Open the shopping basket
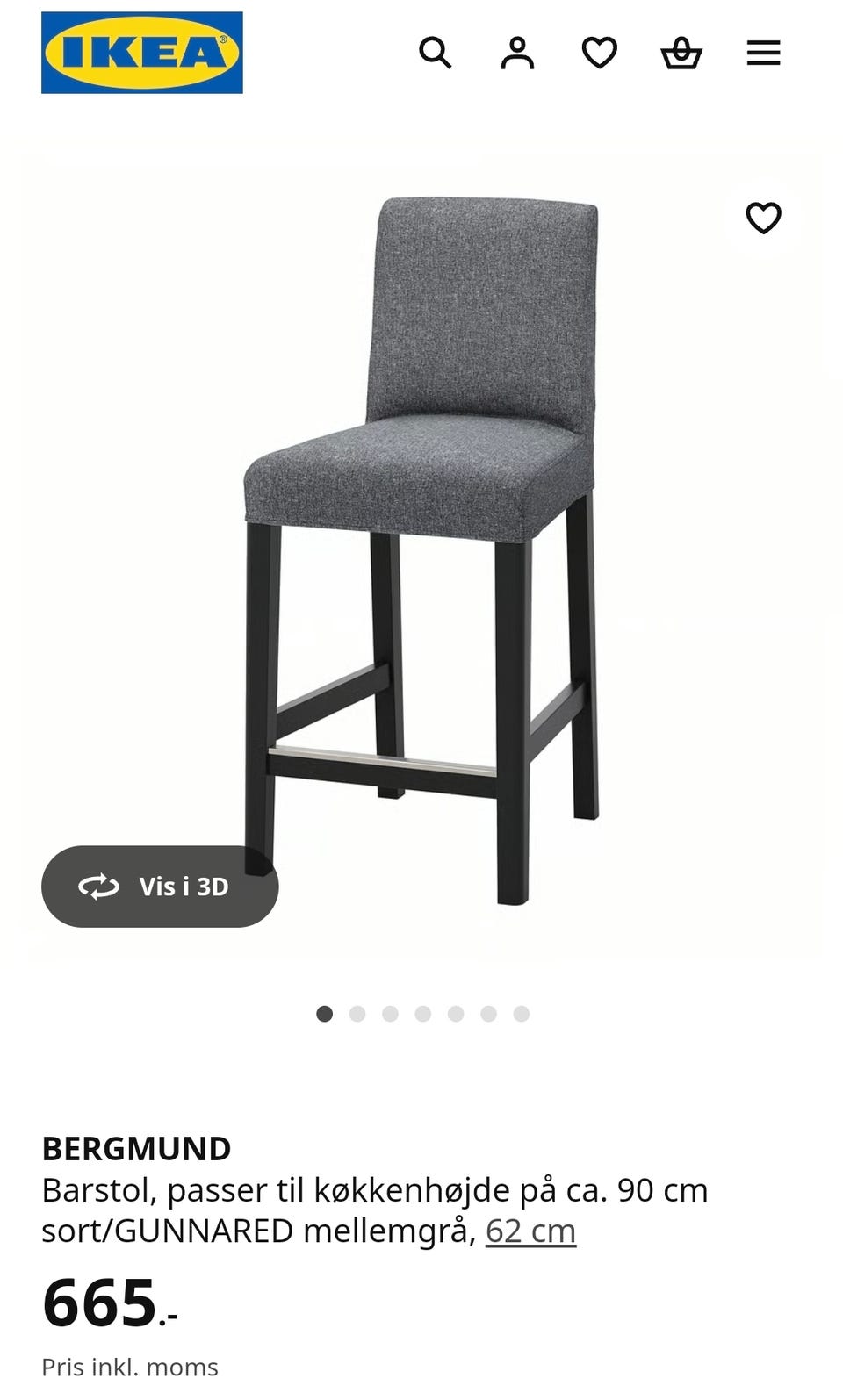 point(681,54)
